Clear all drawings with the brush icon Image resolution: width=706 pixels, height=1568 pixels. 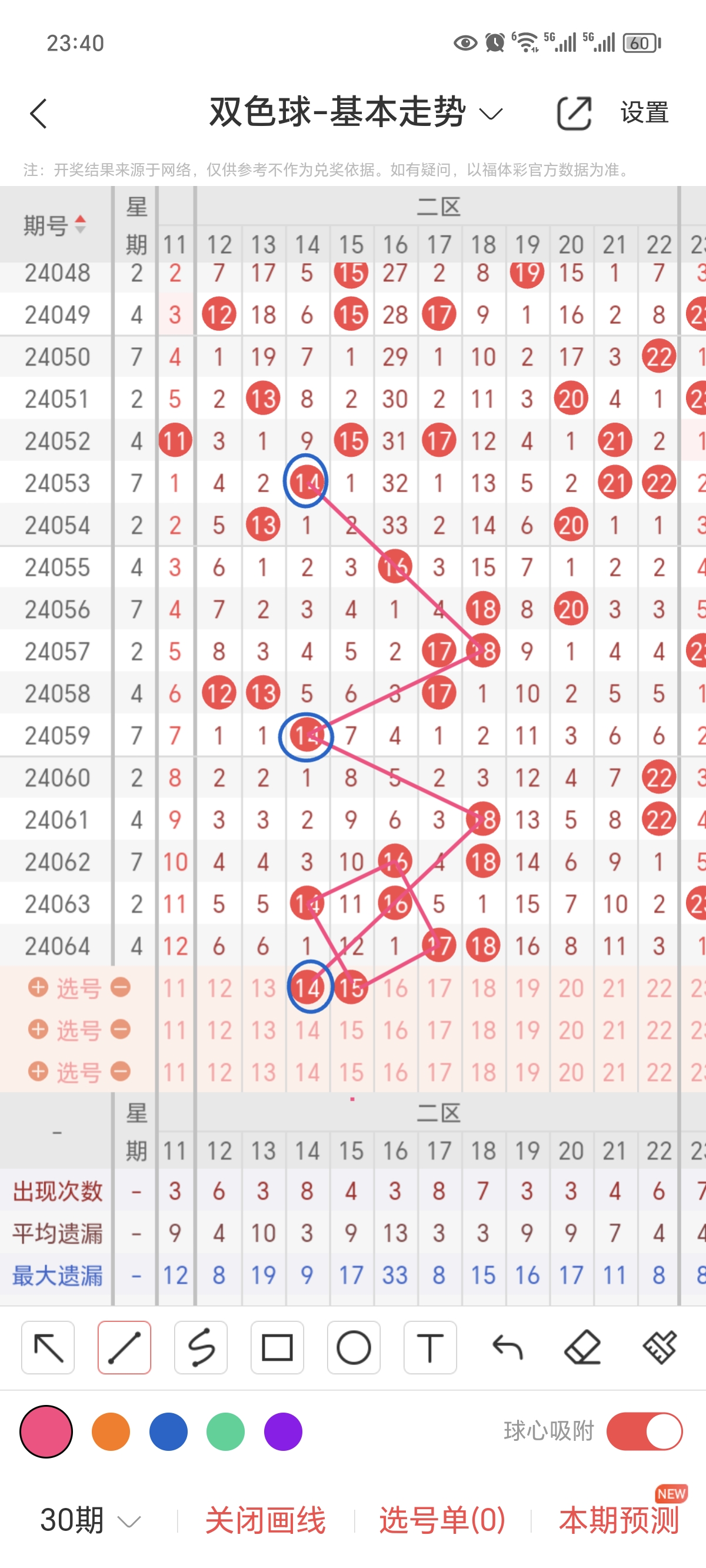pos(660,1348)
